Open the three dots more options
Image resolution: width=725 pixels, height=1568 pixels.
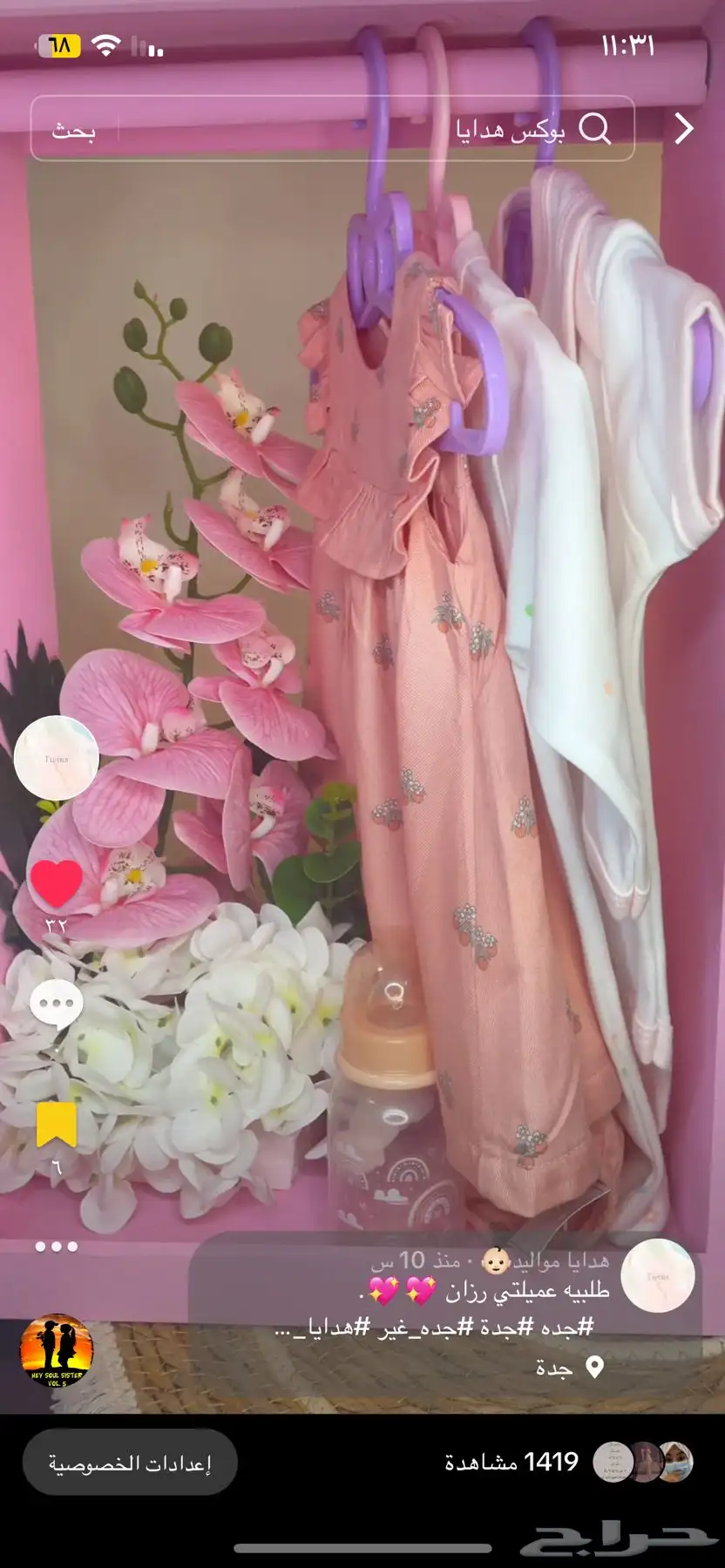pyautogui.click(x=57, y=1247)
